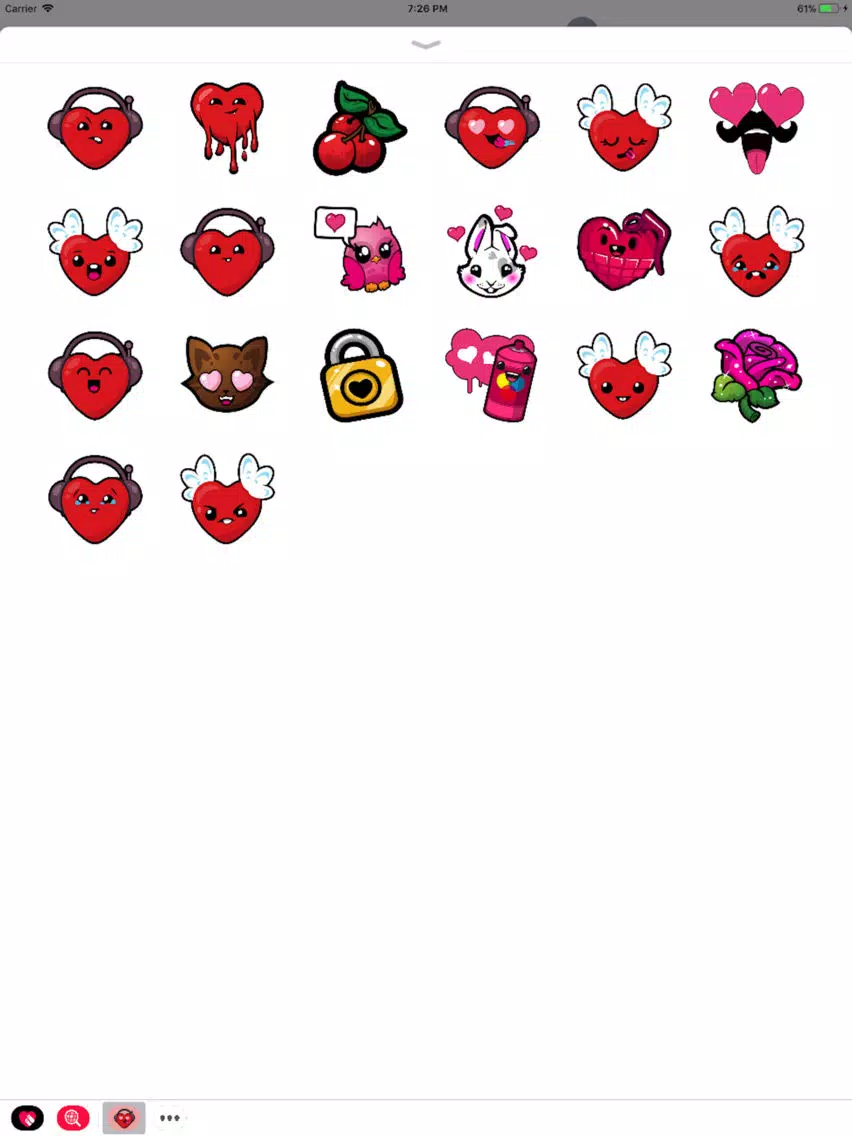The width and height of the screenshot is (852, 1136).
Task: Open the Digital Touch app in drawer
Action: tap(27, 1117)
